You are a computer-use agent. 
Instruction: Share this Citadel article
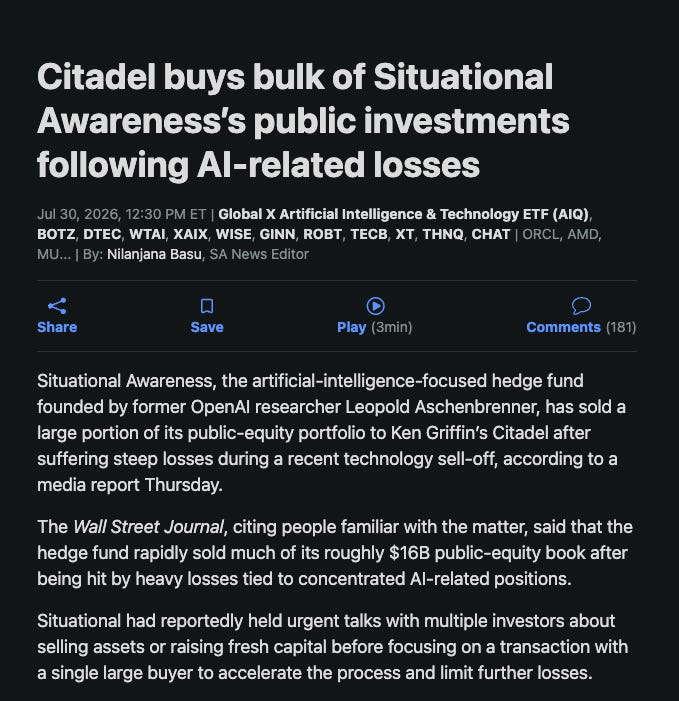pos(57,316)
